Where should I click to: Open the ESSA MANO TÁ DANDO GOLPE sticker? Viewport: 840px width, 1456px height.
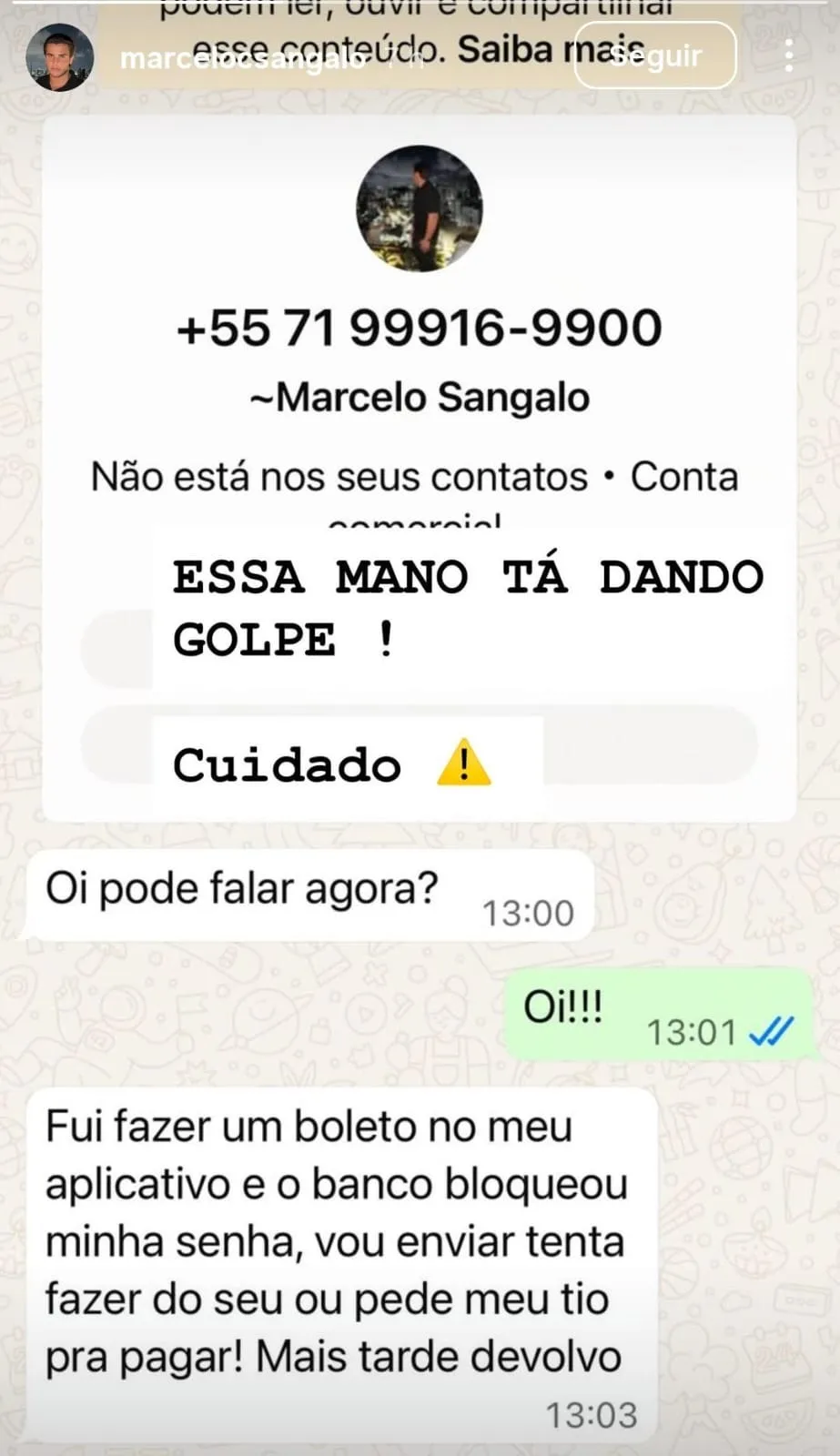[x=465, y=605]
